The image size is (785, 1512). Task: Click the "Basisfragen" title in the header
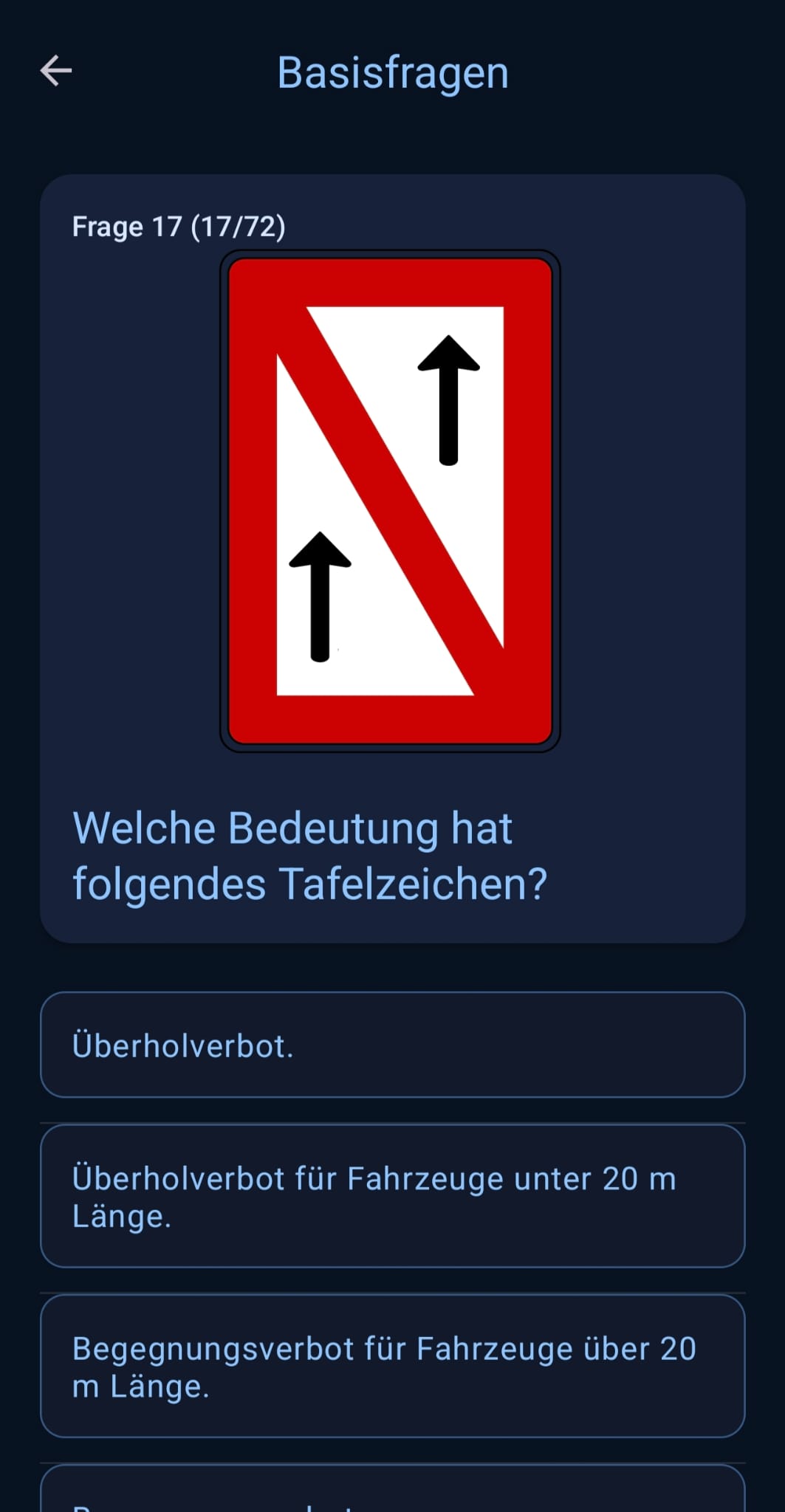coord(392,72)
